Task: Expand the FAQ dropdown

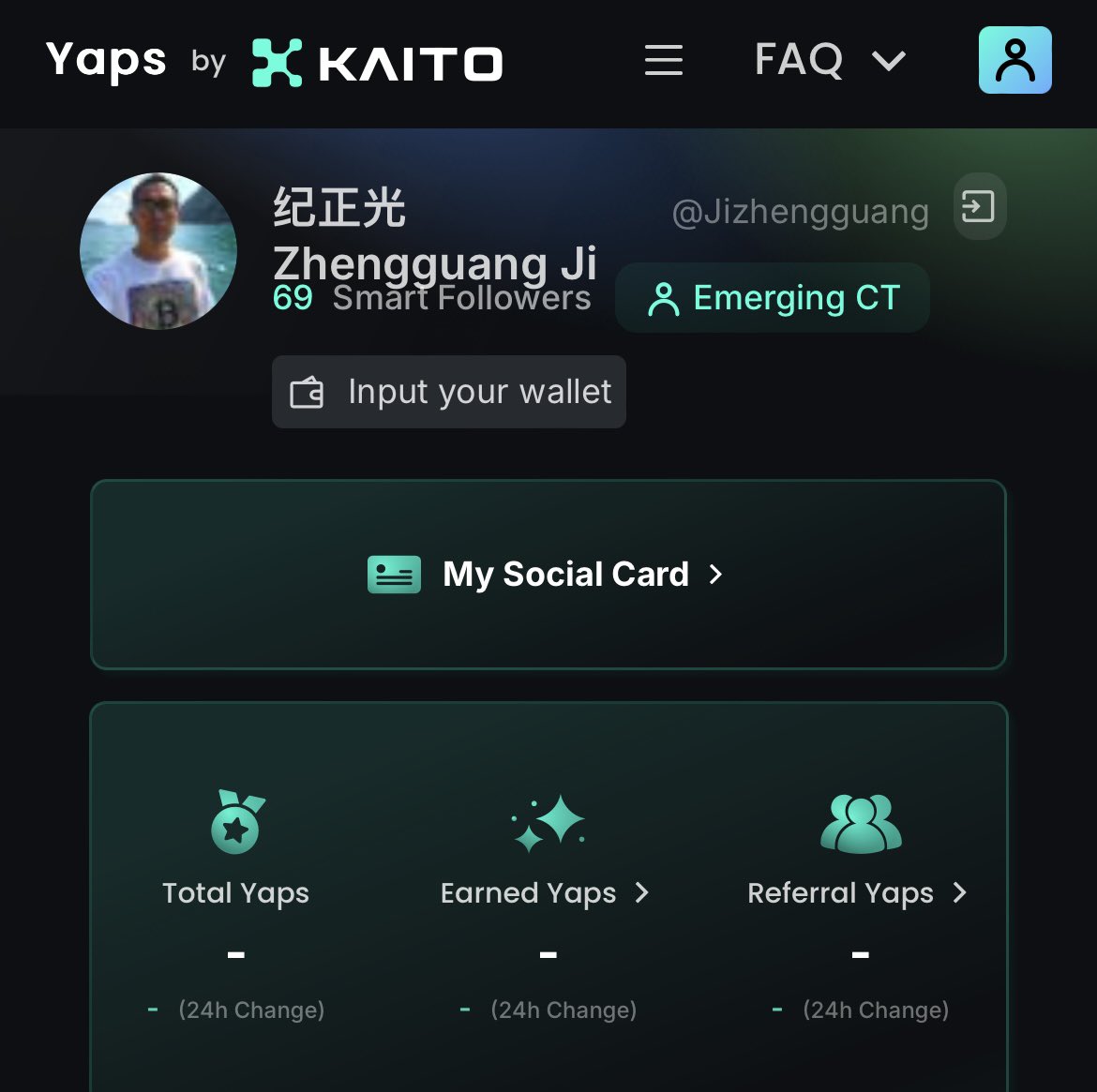Action: click(x=829, y=61)
